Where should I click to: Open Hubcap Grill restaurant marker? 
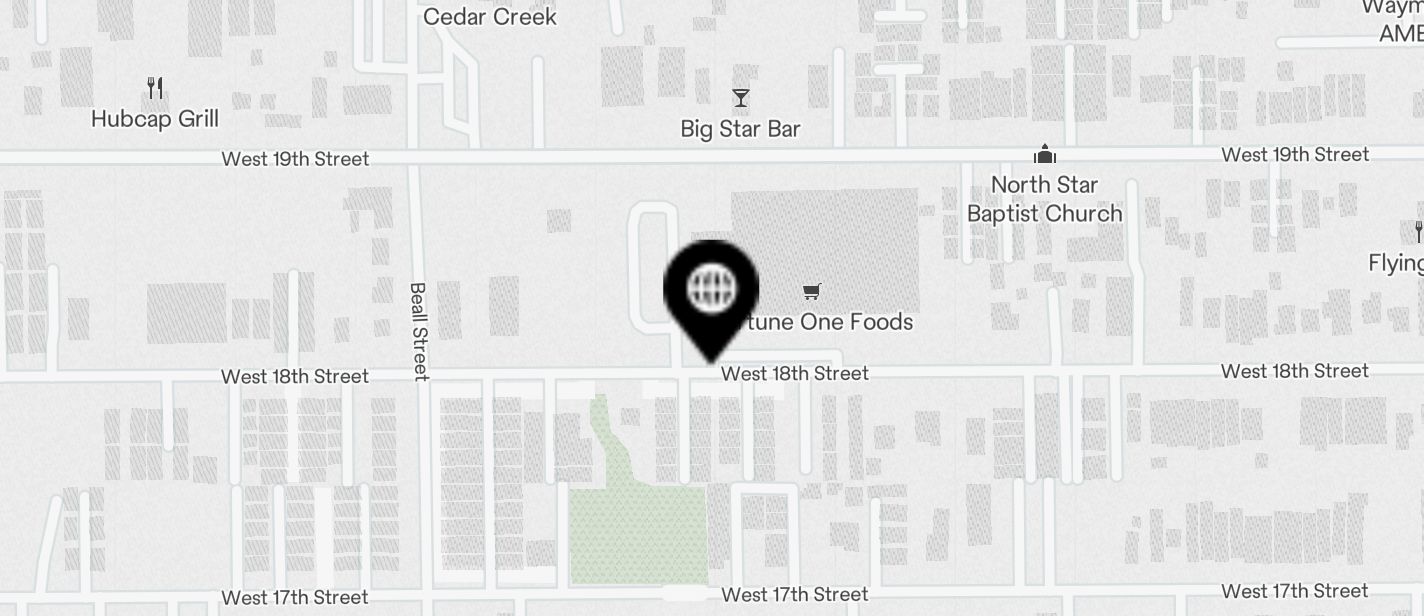[x=155, y=89]
